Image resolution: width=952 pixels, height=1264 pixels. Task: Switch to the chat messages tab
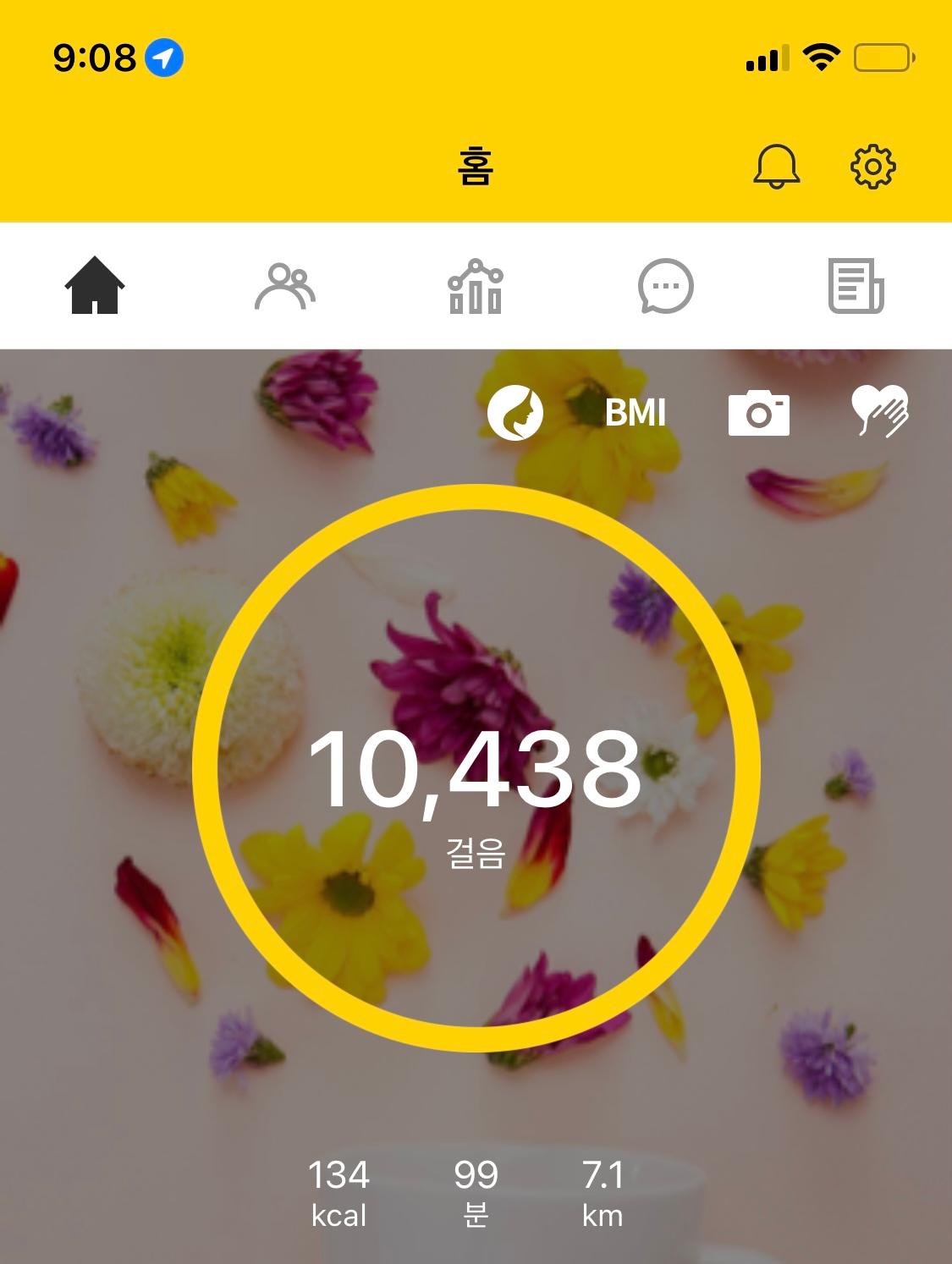665,286
